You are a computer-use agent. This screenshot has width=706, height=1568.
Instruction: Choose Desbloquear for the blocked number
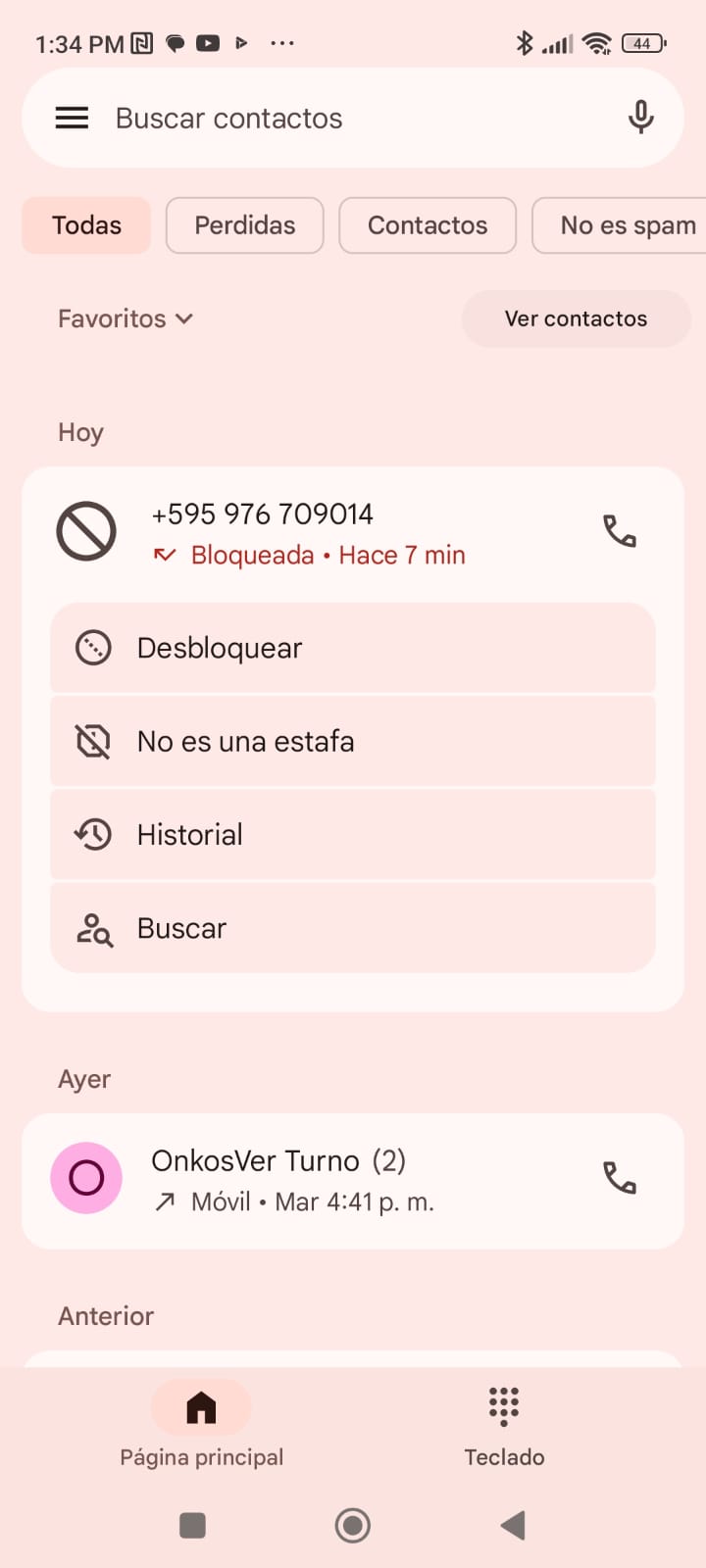click(352, 648)
